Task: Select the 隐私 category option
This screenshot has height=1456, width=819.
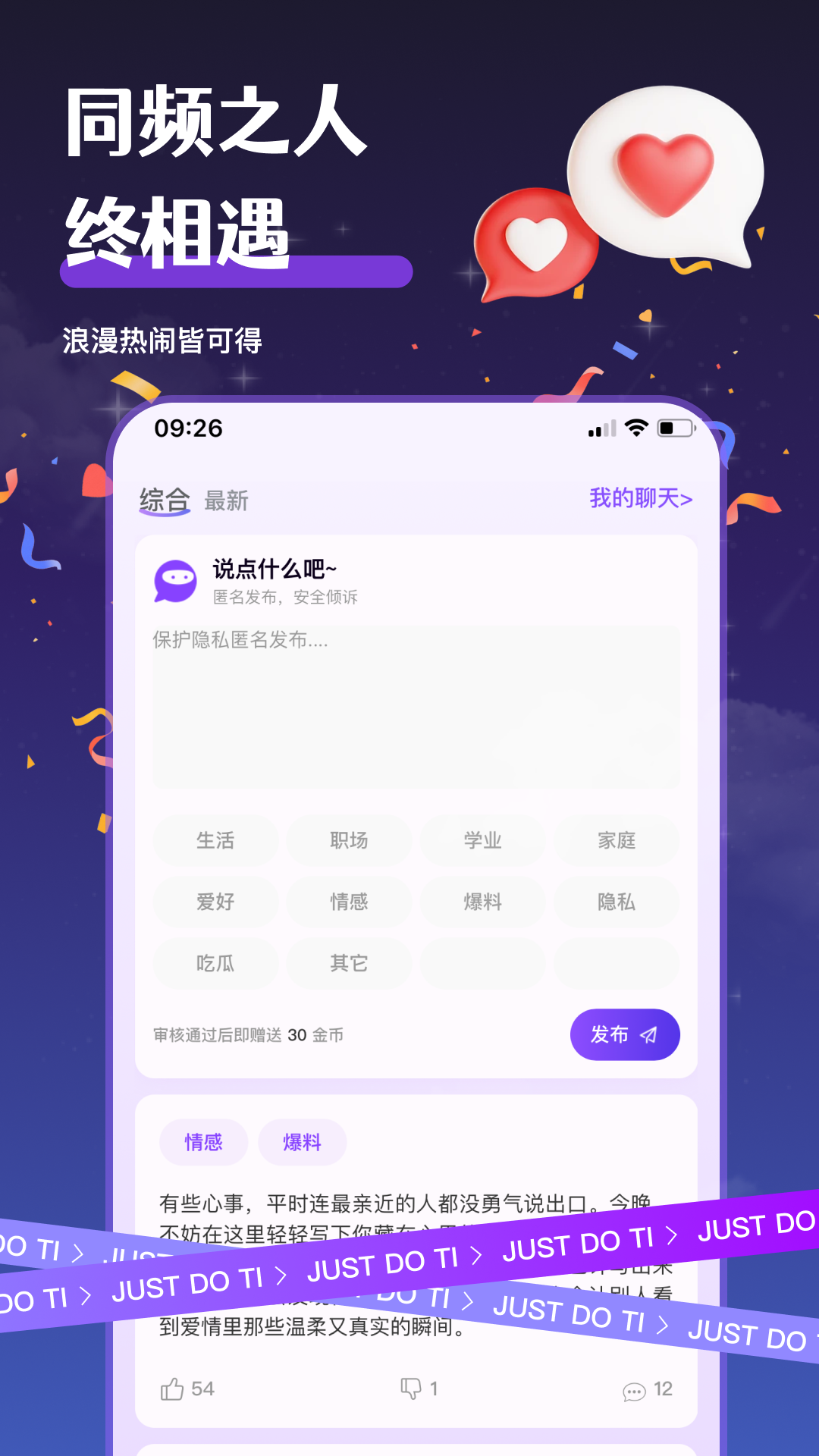Action: (617, 902)
